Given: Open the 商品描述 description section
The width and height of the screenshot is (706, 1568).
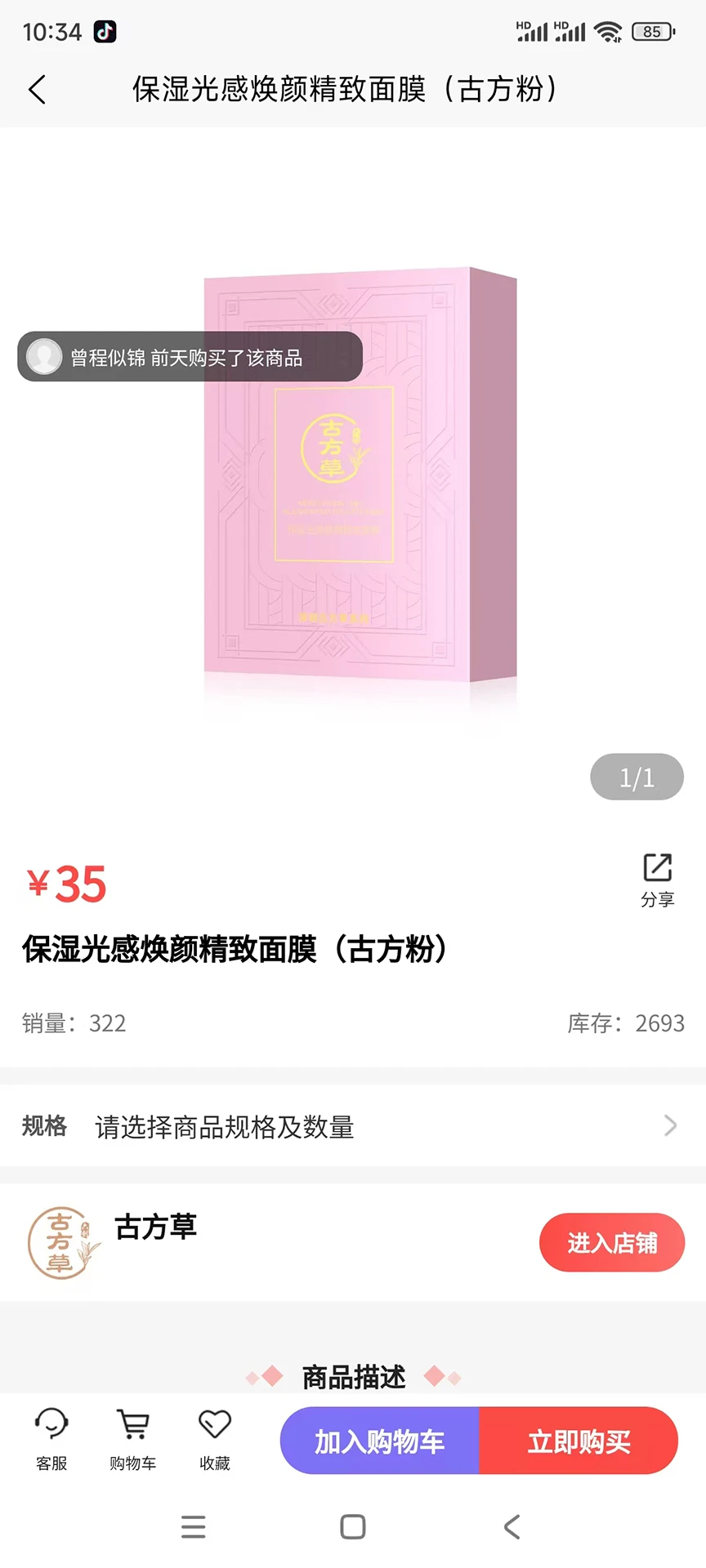Looking at the screenshot, I should click(x=353, y=1376).
